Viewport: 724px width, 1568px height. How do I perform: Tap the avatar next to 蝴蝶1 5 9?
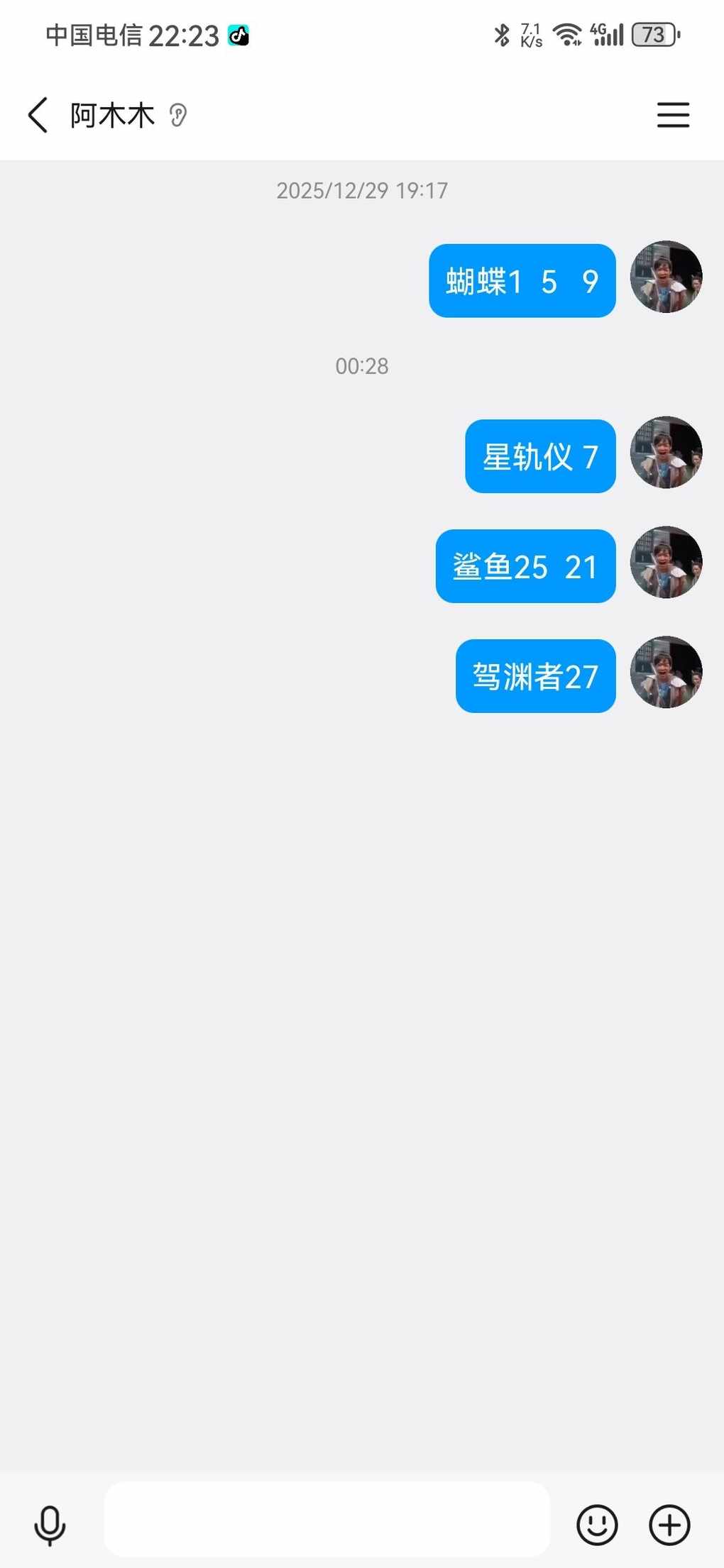pos(666,277)
